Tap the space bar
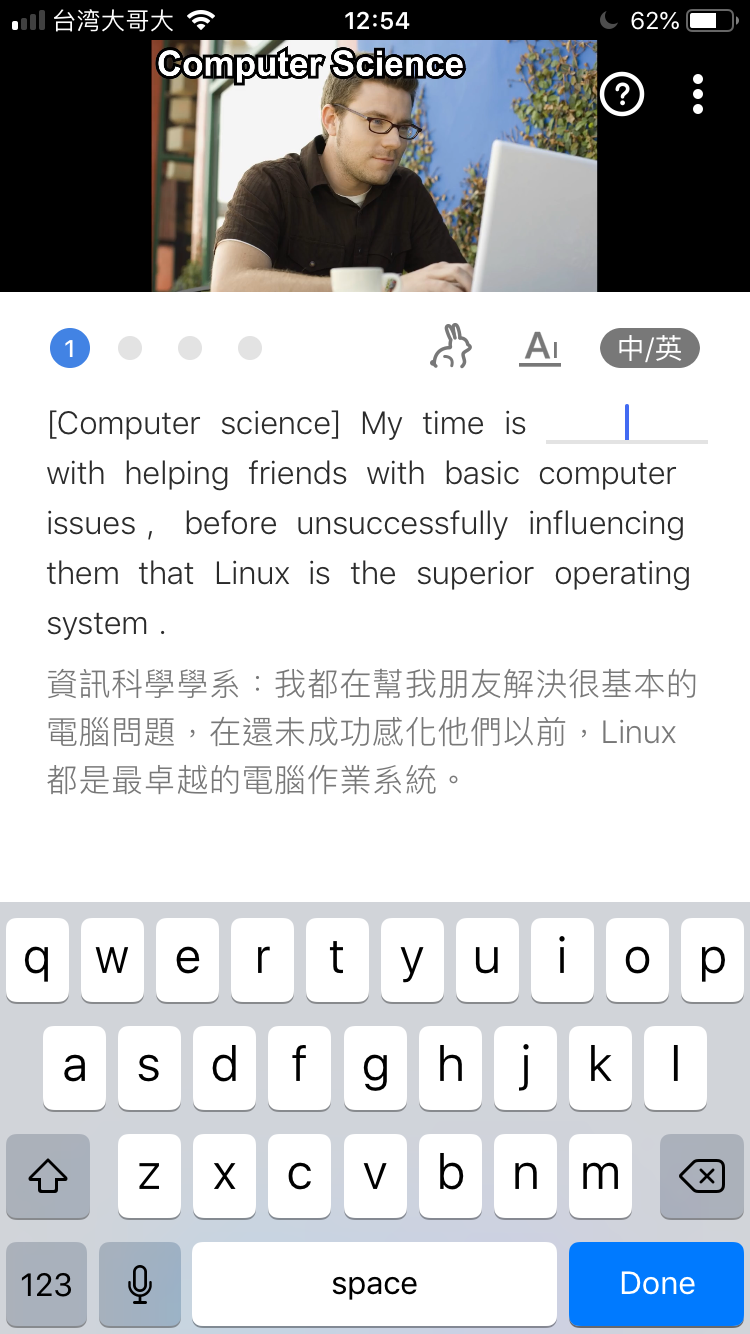This screenshot has height=1334, width=750. [x=374, y=1283]
